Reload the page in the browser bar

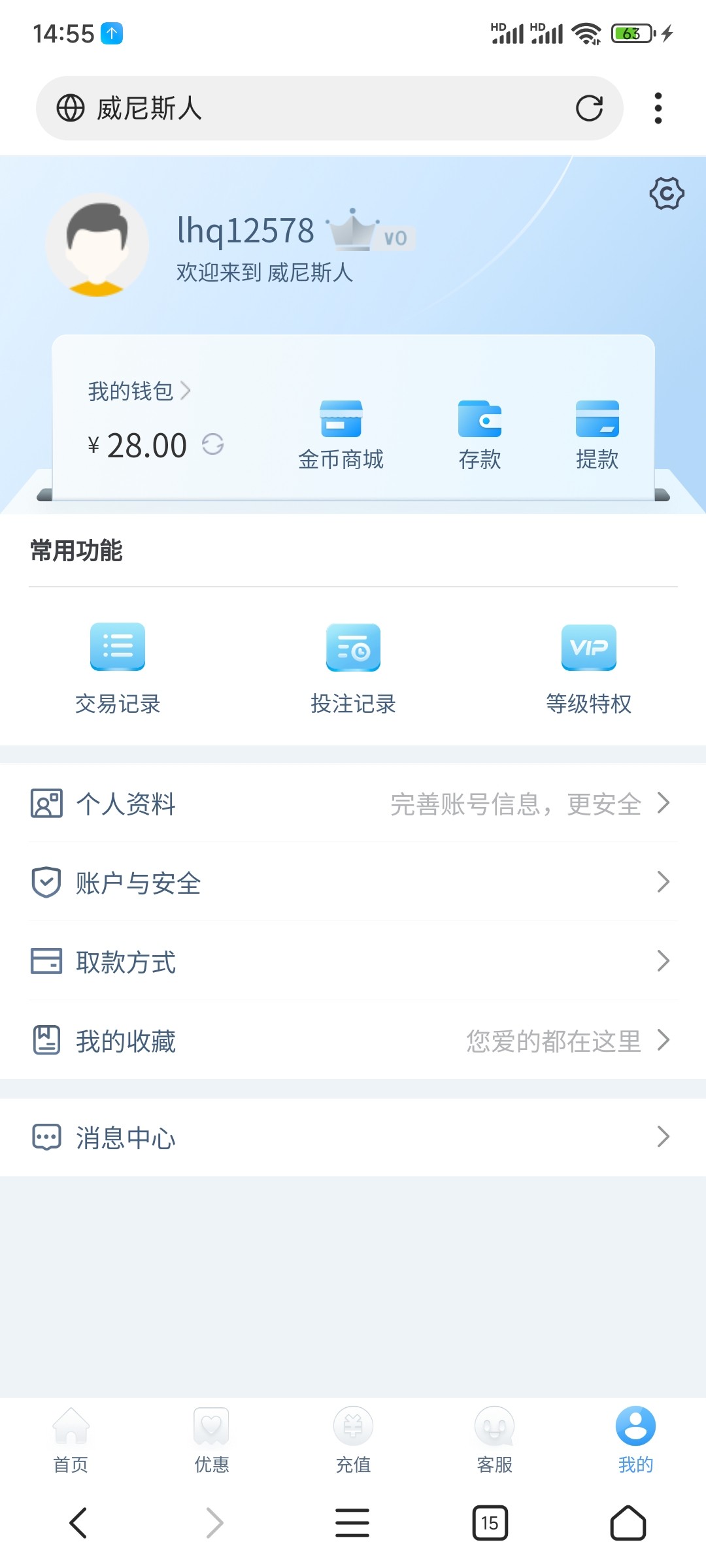589,108
